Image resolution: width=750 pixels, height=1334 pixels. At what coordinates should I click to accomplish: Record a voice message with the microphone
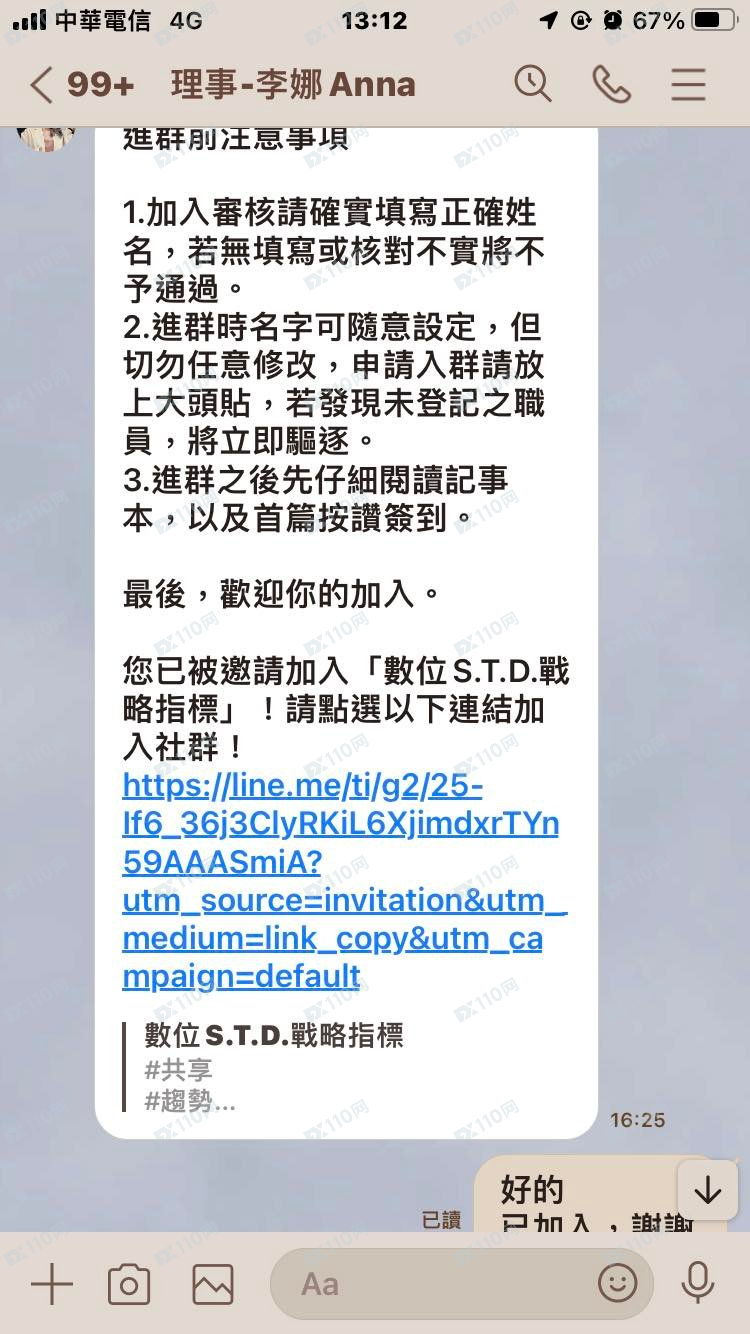[x=697, y=1283]
